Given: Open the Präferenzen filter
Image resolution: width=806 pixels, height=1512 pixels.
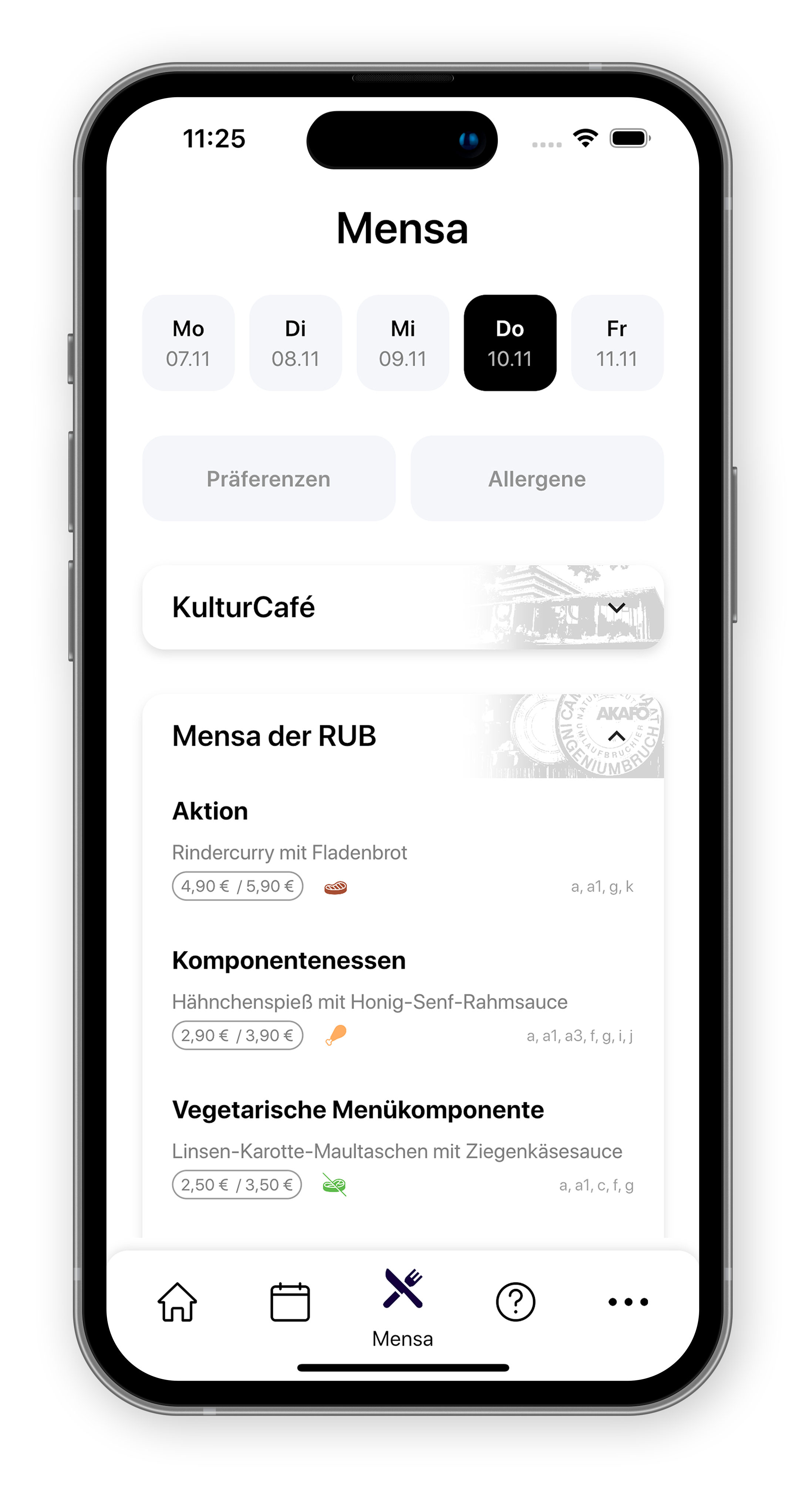Looking at the screenshot, I should [268, 478].
